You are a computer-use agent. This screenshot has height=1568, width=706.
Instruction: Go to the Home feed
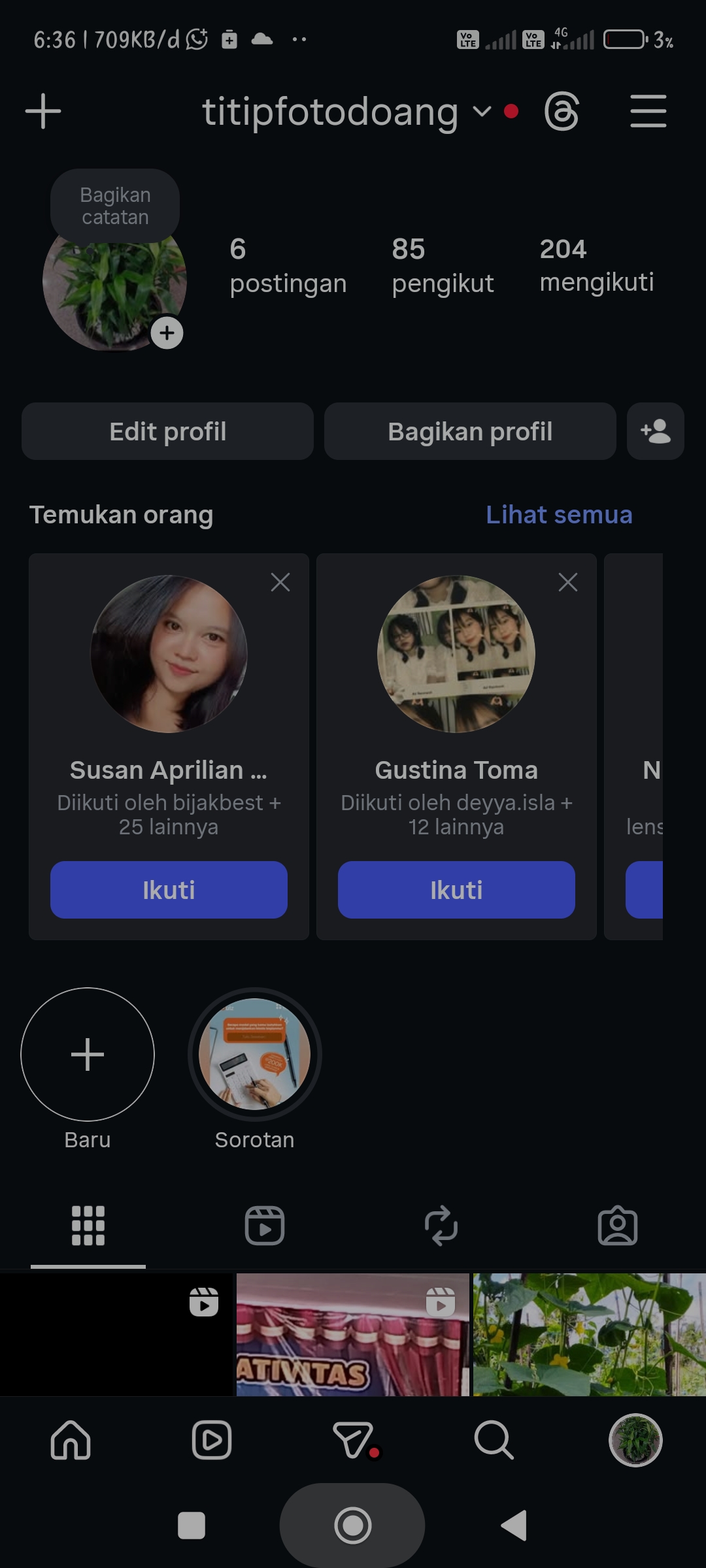[x=71, y=1440]
